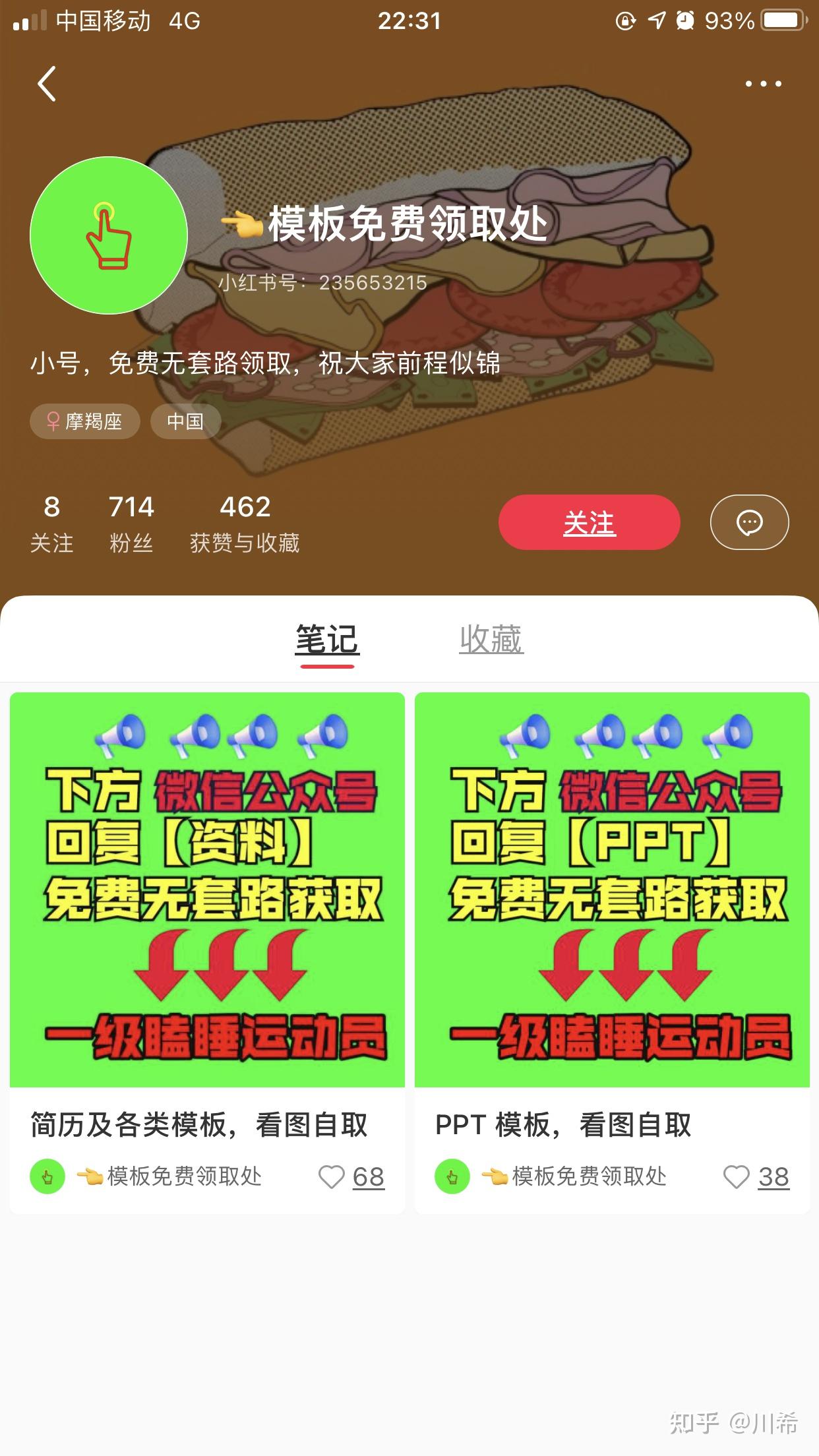Like the 简历及各类模板 note
819x1456 pixels.
pos(332,1177)
